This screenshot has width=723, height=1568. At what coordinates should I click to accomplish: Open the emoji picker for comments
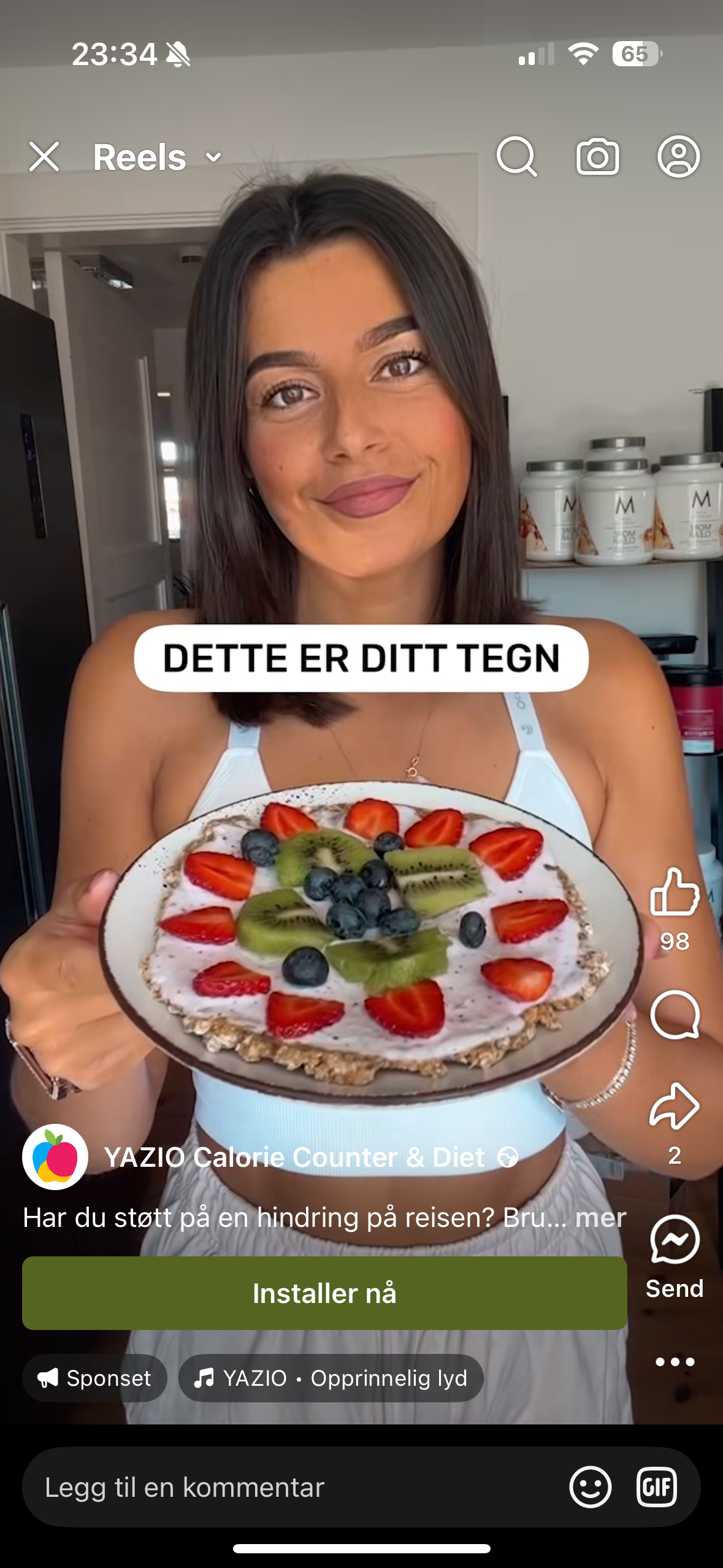point(590,1488)
